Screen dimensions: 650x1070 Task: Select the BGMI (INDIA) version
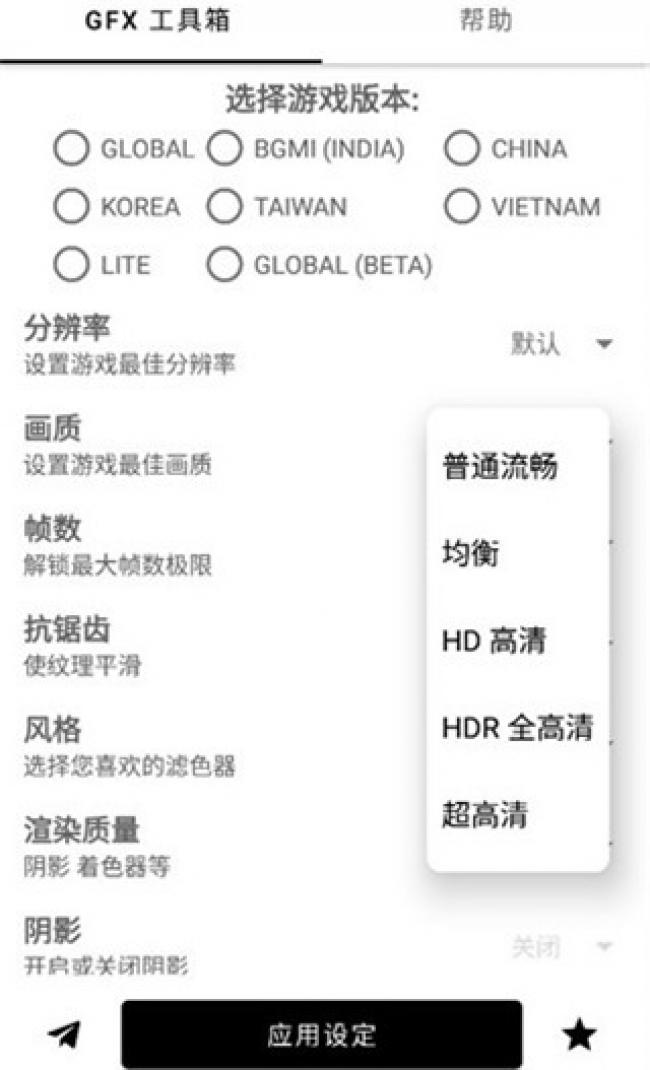point(224,150)
